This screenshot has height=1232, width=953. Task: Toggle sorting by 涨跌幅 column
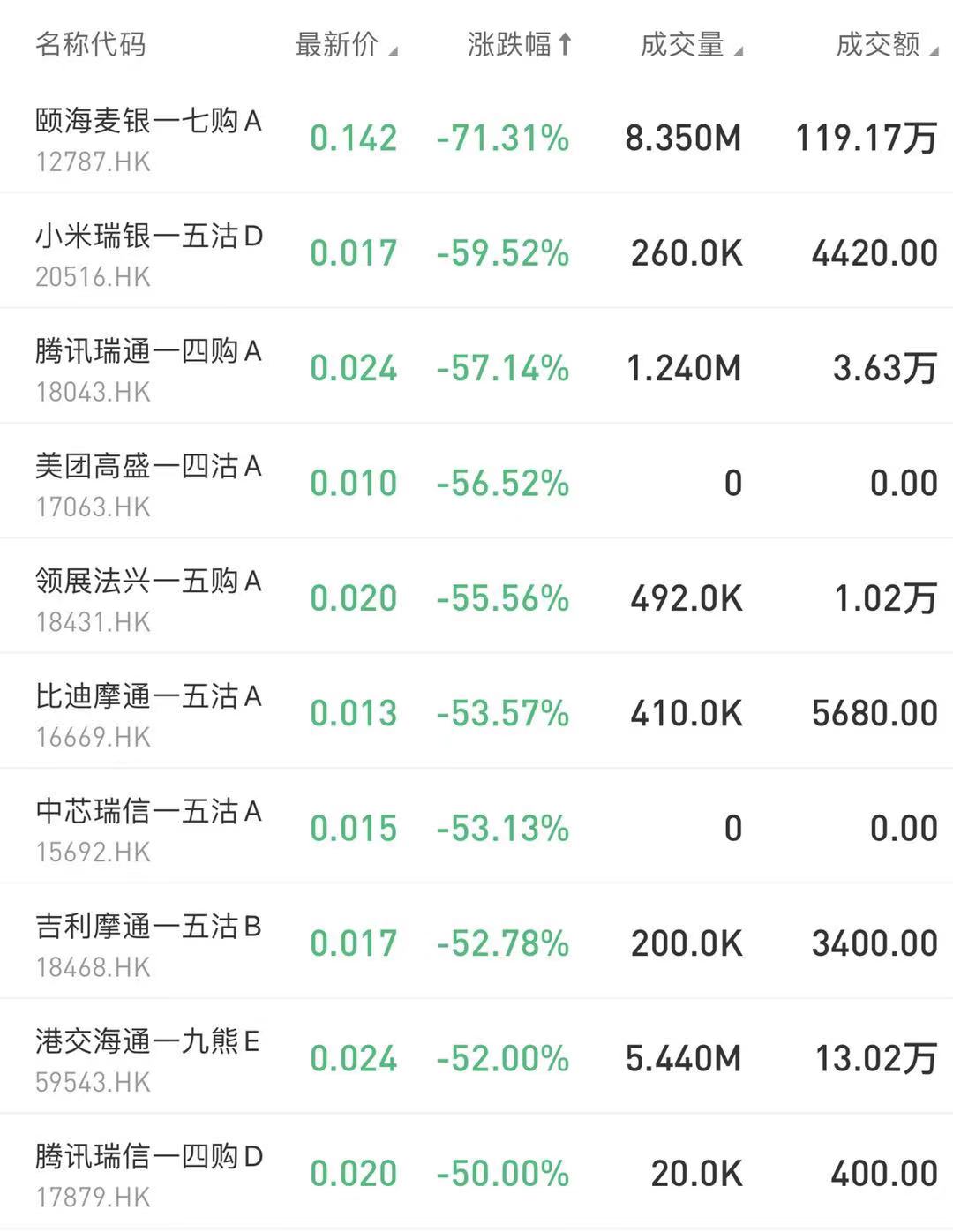point(519,44)
